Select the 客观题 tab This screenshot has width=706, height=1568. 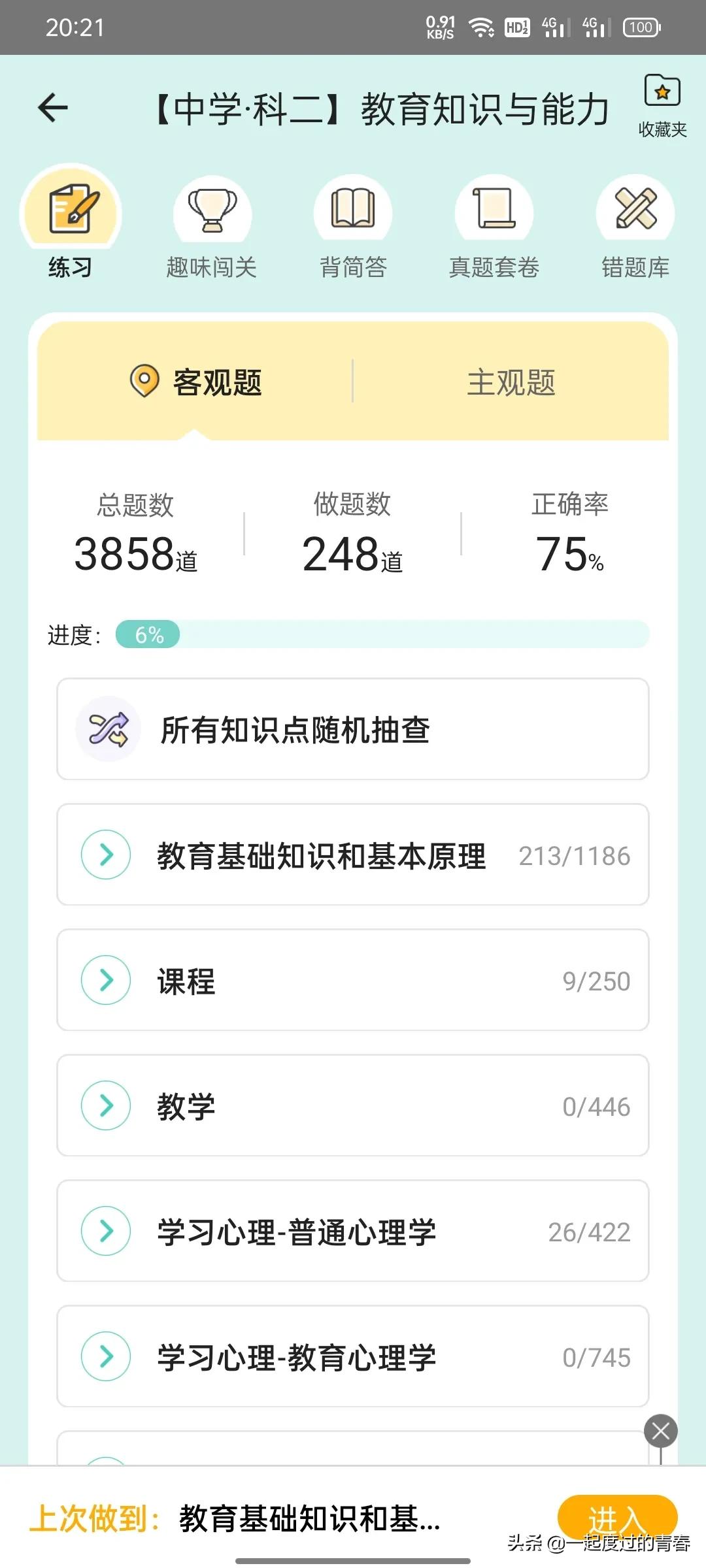(x=196, y=382)
